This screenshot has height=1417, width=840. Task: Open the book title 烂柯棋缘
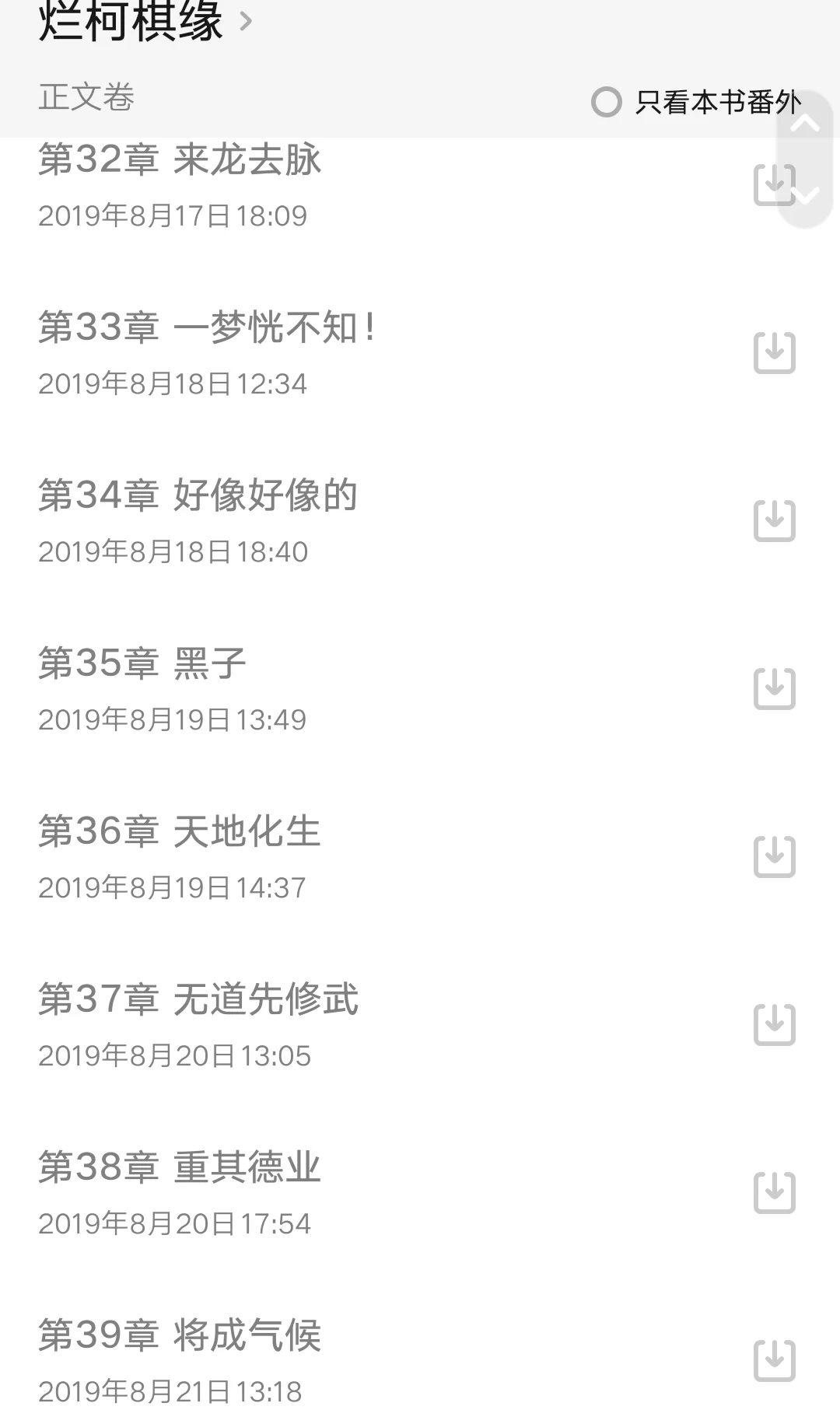pyautogui.click(x=145, y=20)
